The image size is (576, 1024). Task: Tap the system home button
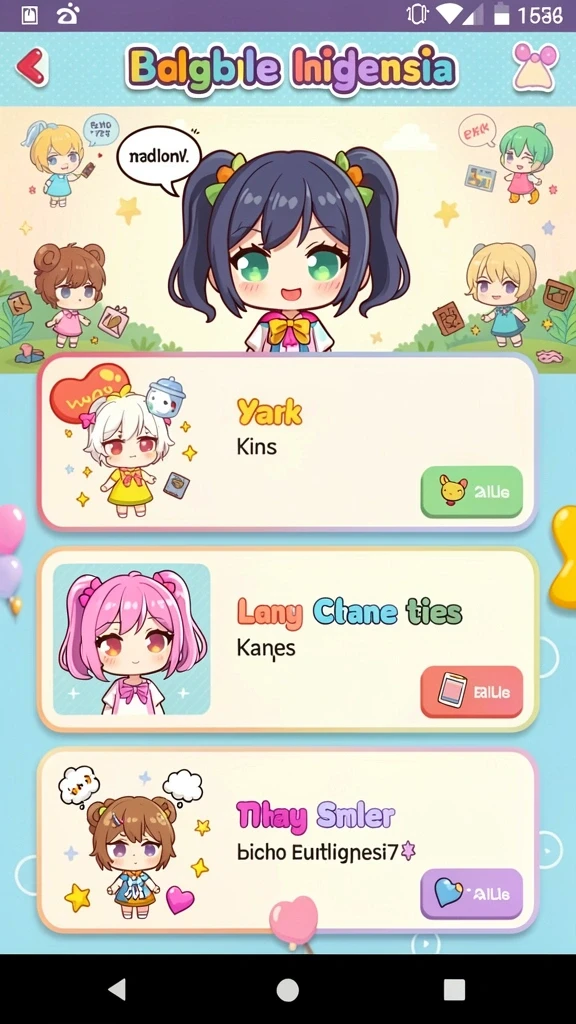click(287, 989)
